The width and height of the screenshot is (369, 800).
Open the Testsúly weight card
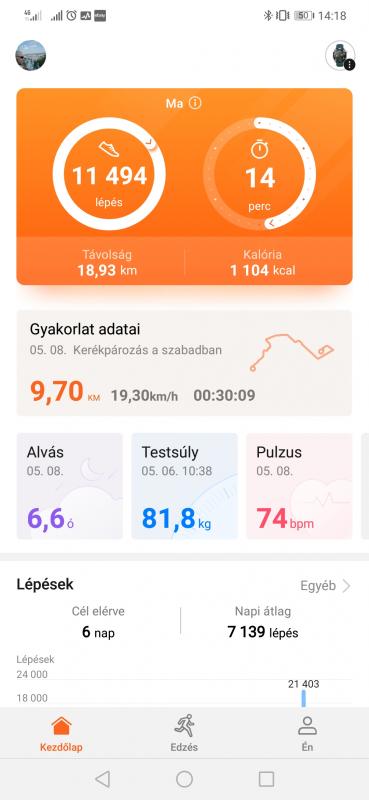[x=185, y=486]
